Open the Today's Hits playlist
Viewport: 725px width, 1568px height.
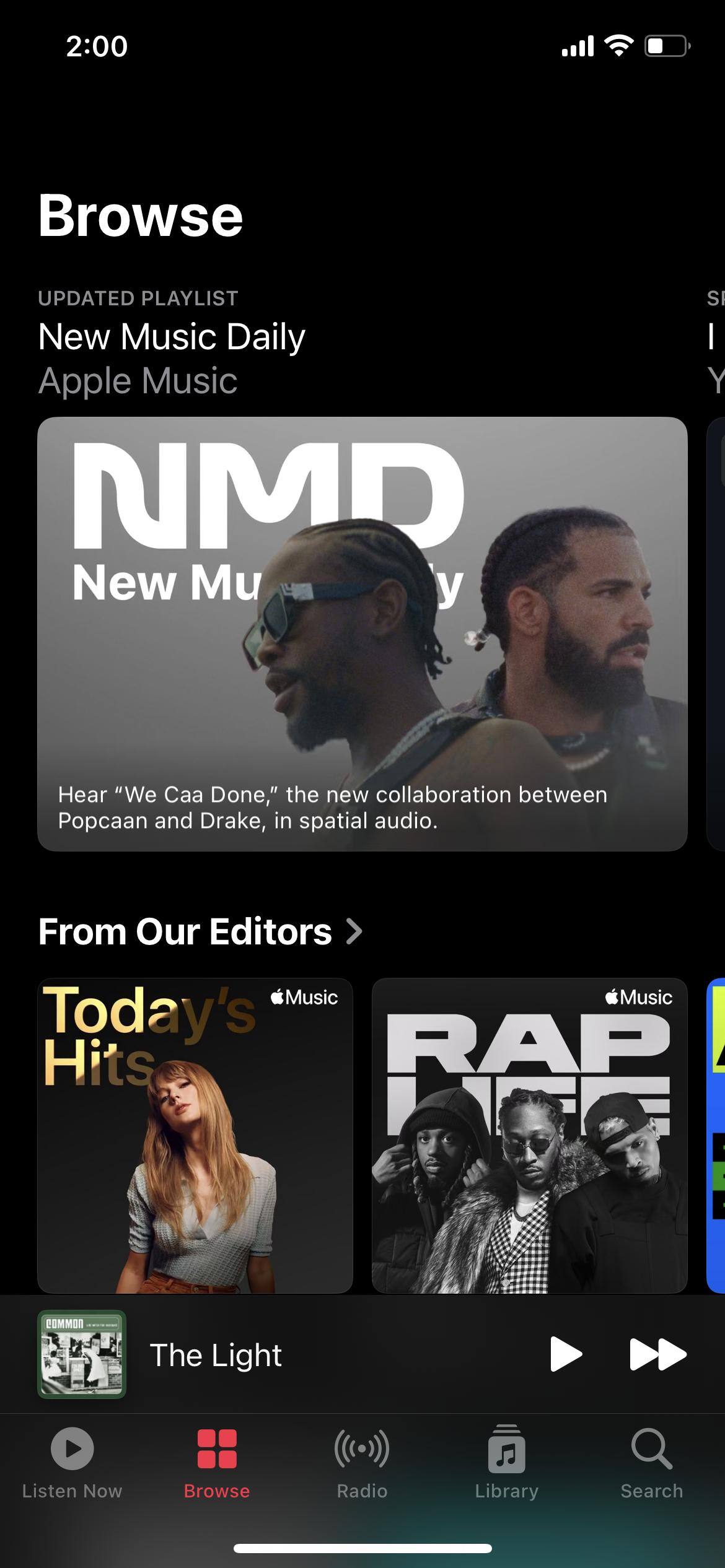tap(195, 1135)
